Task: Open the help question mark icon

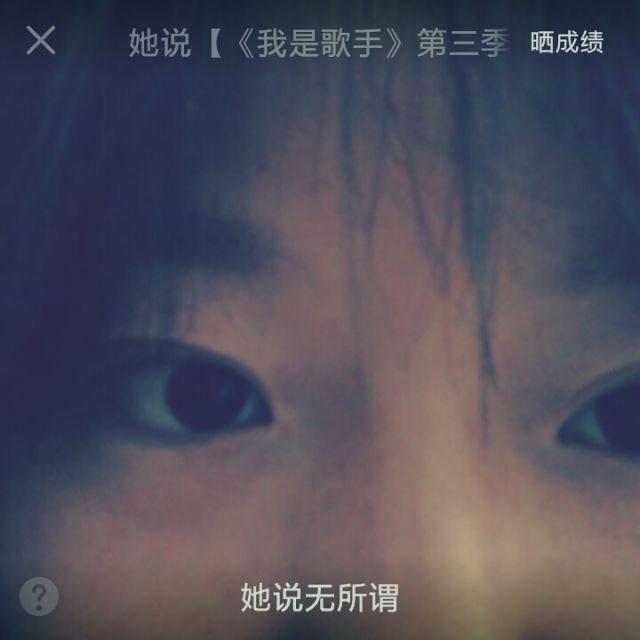Action: point(39,597)
